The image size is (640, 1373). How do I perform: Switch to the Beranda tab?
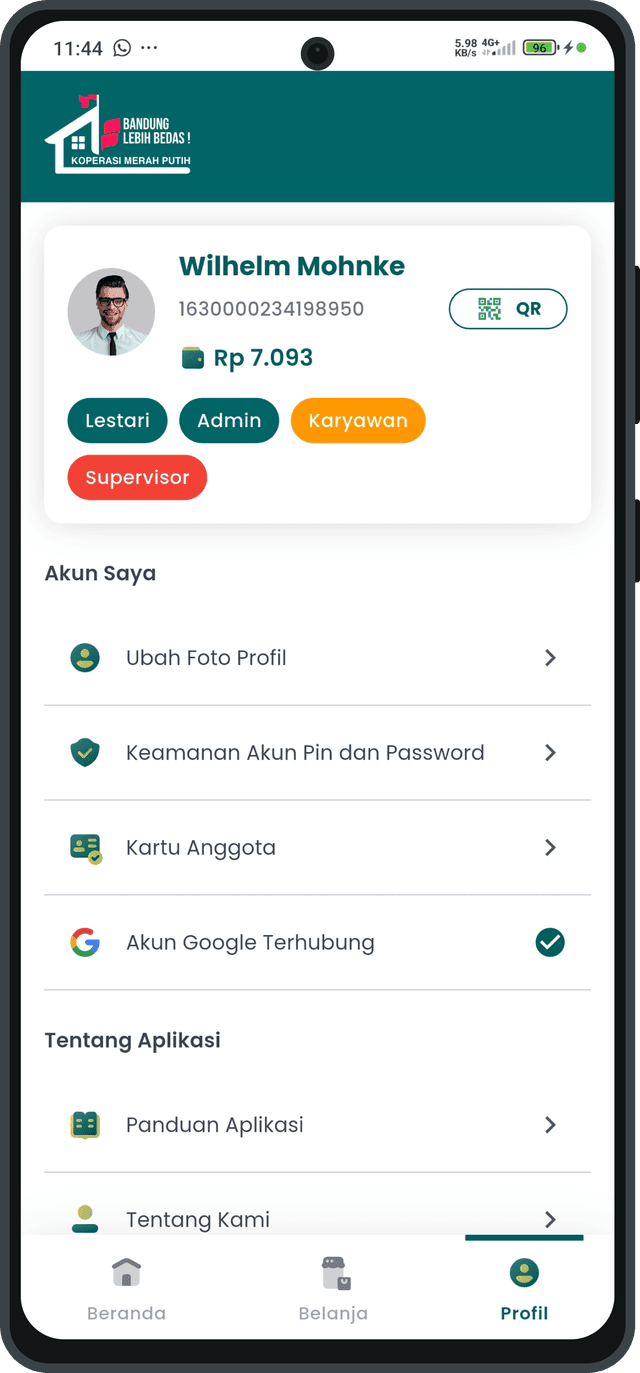coord(126,1290)
